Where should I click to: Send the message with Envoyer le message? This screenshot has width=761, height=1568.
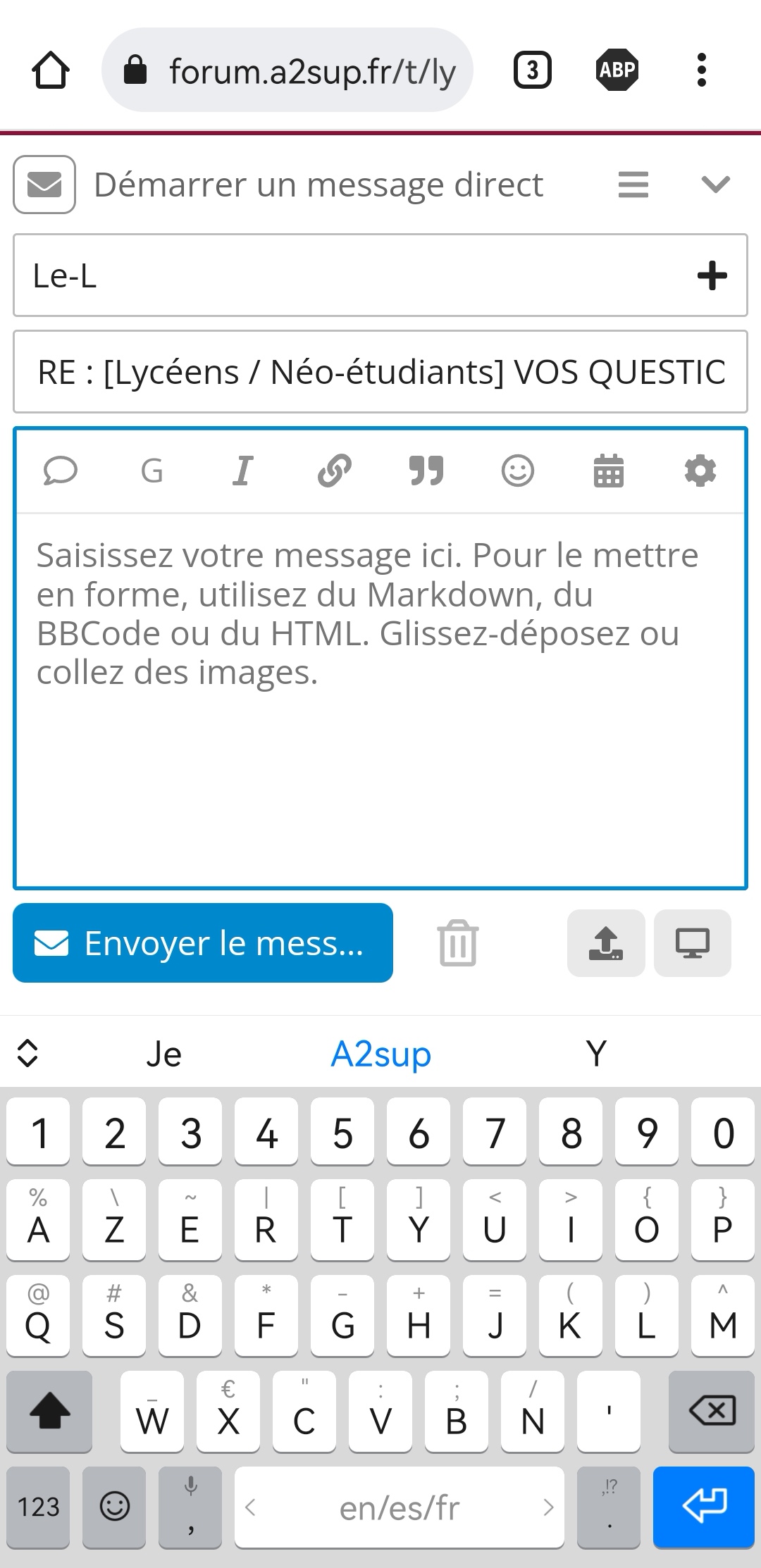coord(203,943)
